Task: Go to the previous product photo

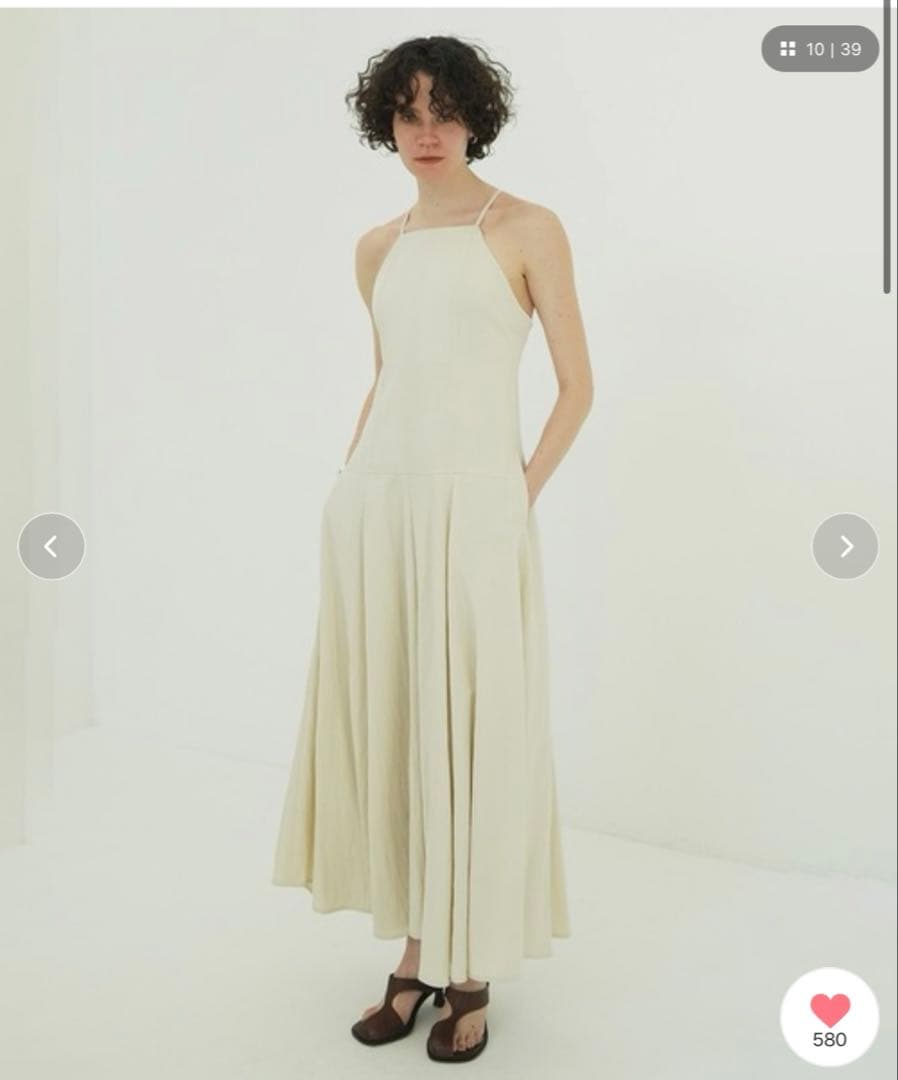Action: tap(51, 546)
